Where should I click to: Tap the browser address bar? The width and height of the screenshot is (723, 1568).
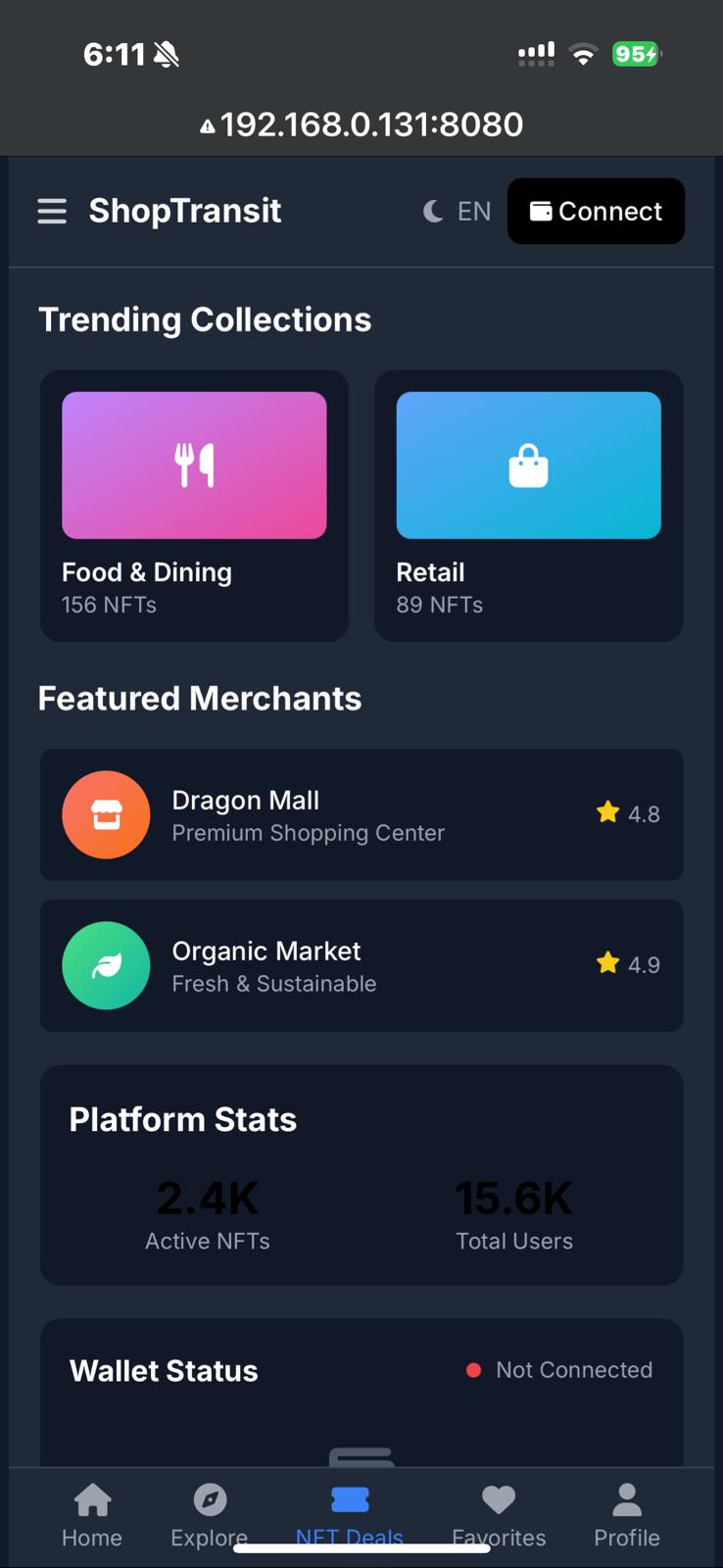click(361, 124)
